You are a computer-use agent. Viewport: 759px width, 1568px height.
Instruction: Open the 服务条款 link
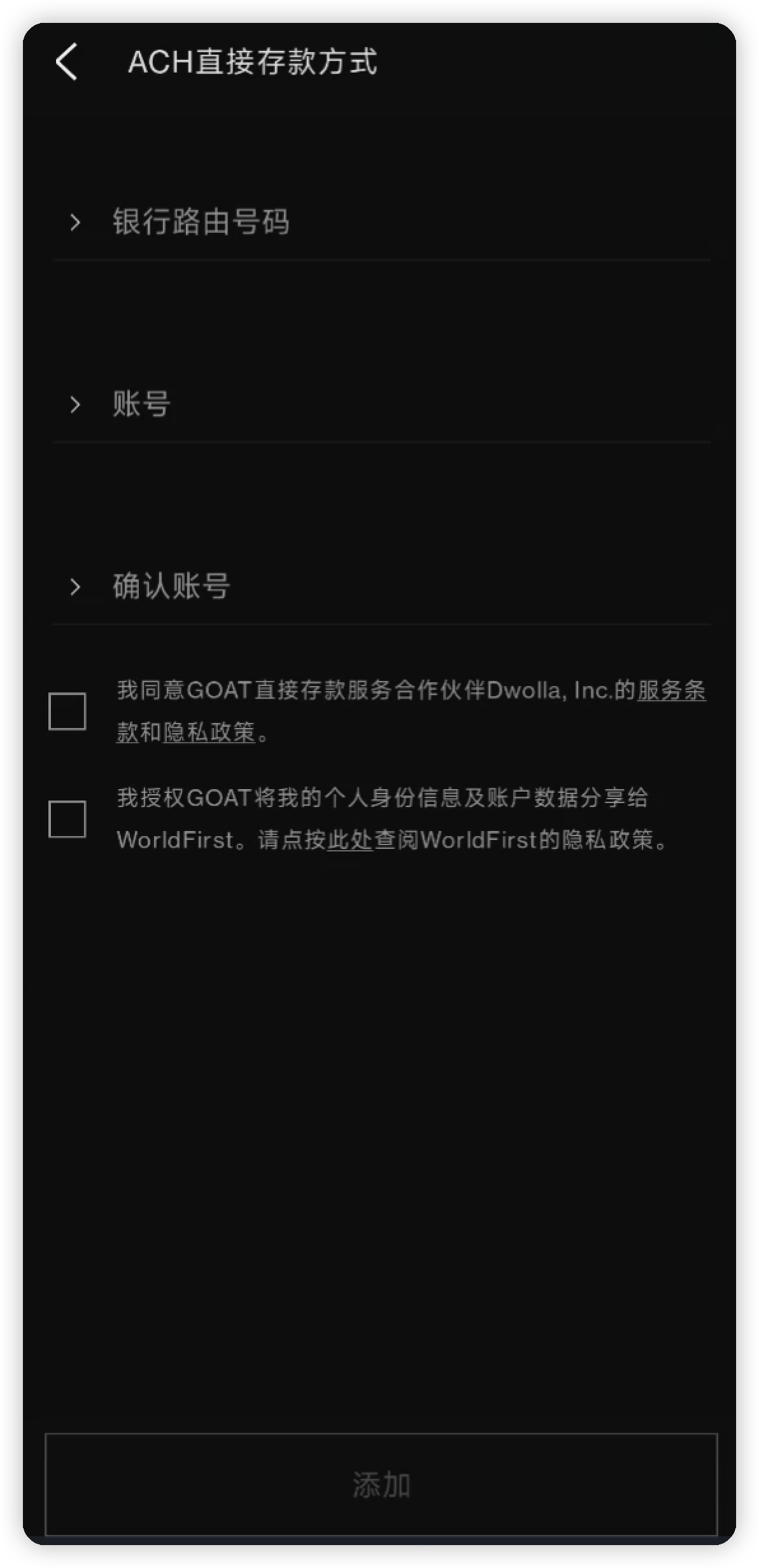671,691
